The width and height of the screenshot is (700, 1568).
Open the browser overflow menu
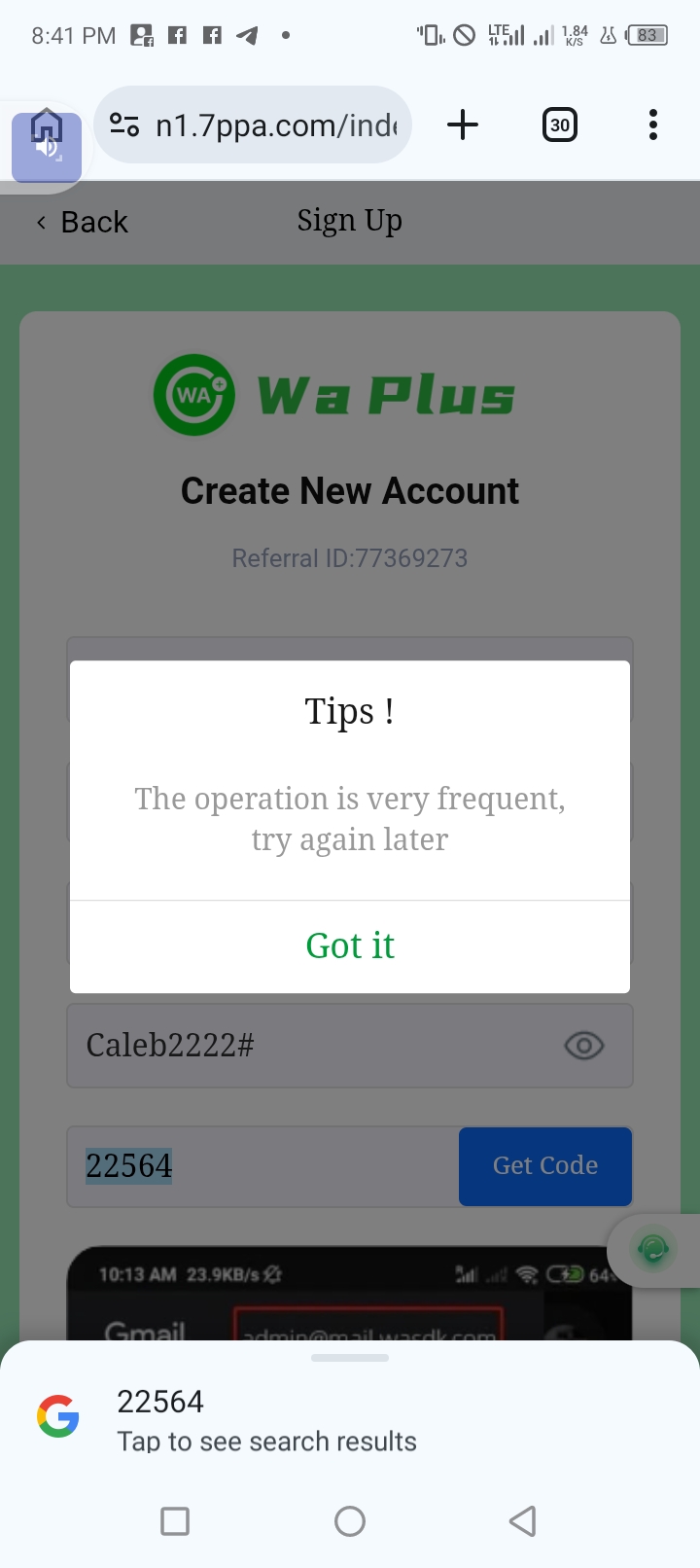coord(652,125)
